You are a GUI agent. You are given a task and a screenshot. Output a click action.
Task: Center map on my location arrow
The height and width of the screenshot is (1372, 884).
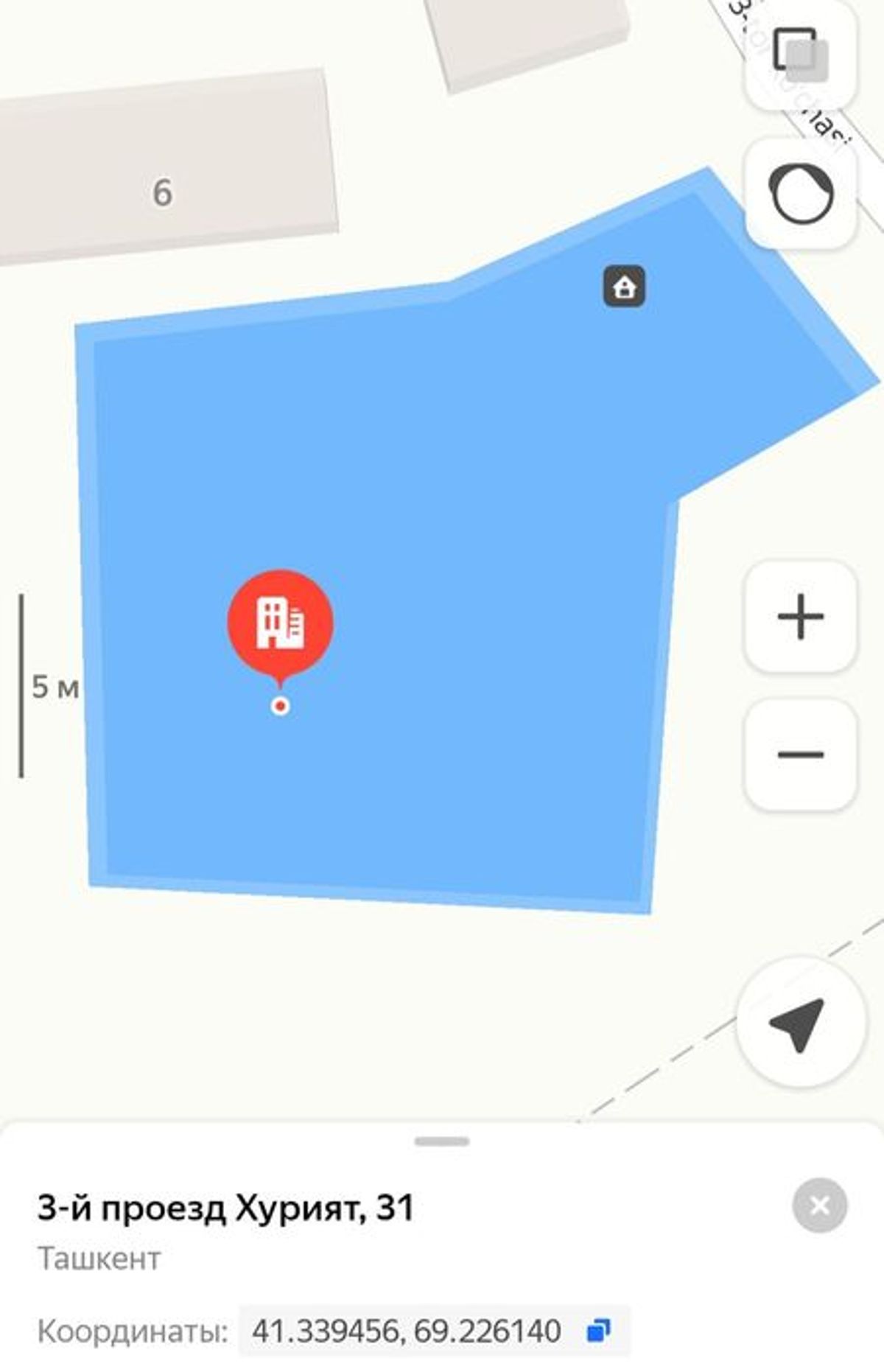click(799, 1023)
